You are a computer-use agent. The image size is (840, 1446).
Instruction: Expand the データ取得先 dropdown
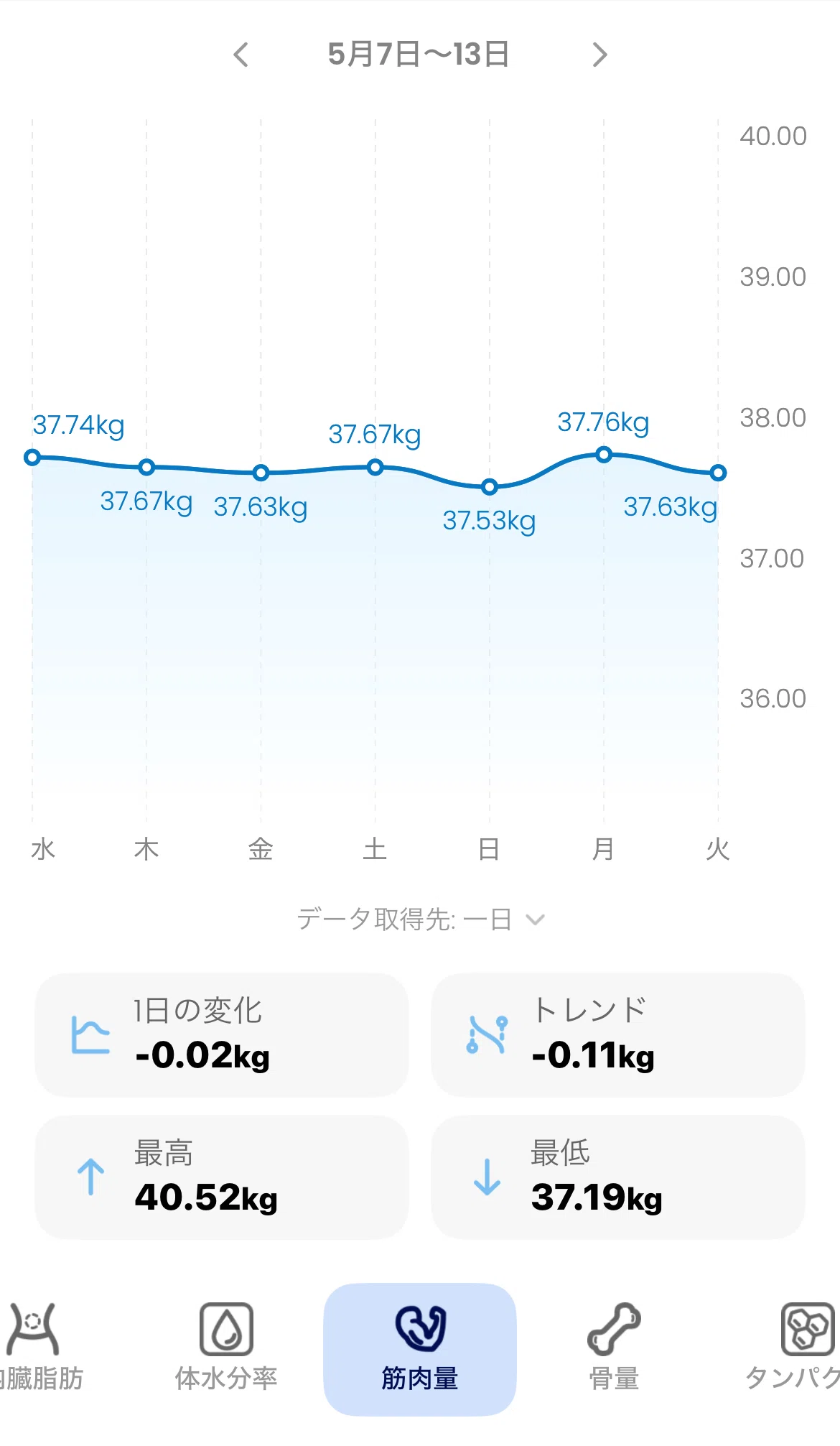coord(421,919)
